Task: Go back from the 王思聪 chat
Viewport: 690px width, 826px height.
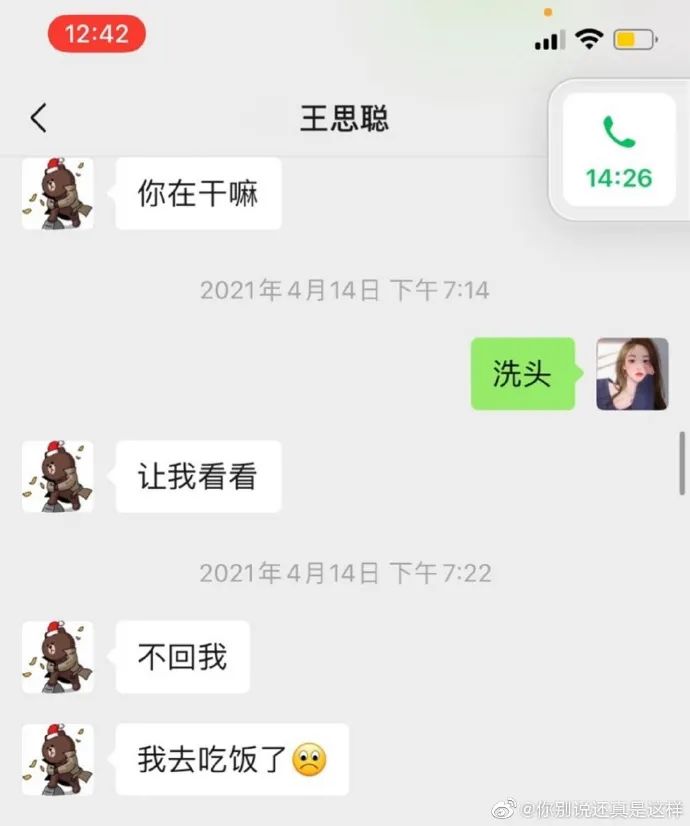Action: (x=38, y=118)
